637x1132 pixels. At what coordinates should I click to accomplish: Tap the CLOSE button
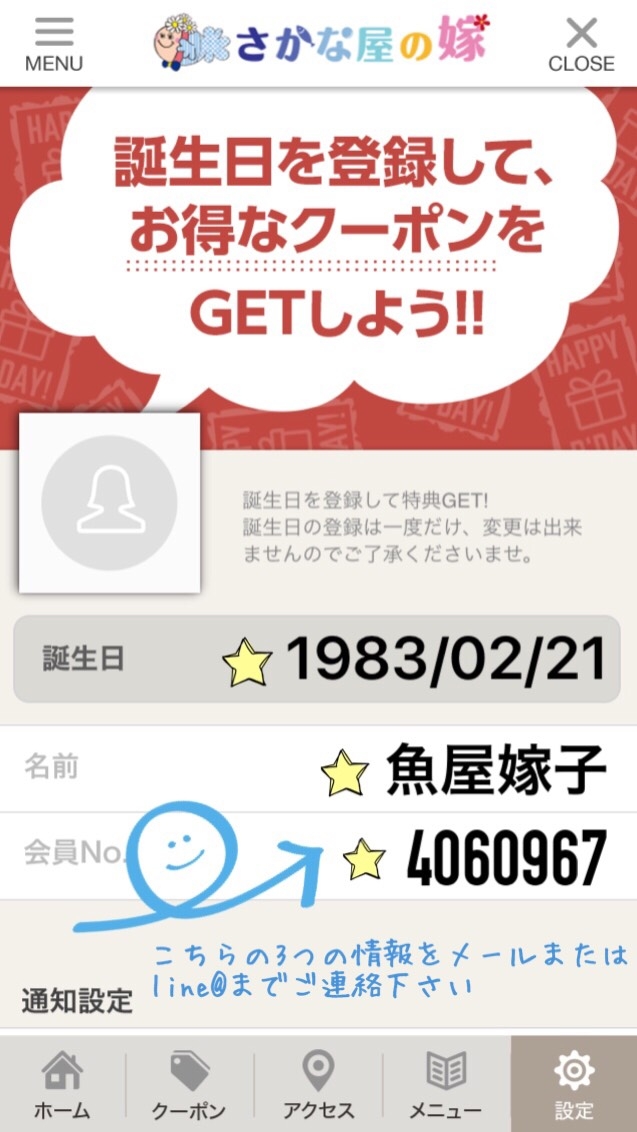581,45
